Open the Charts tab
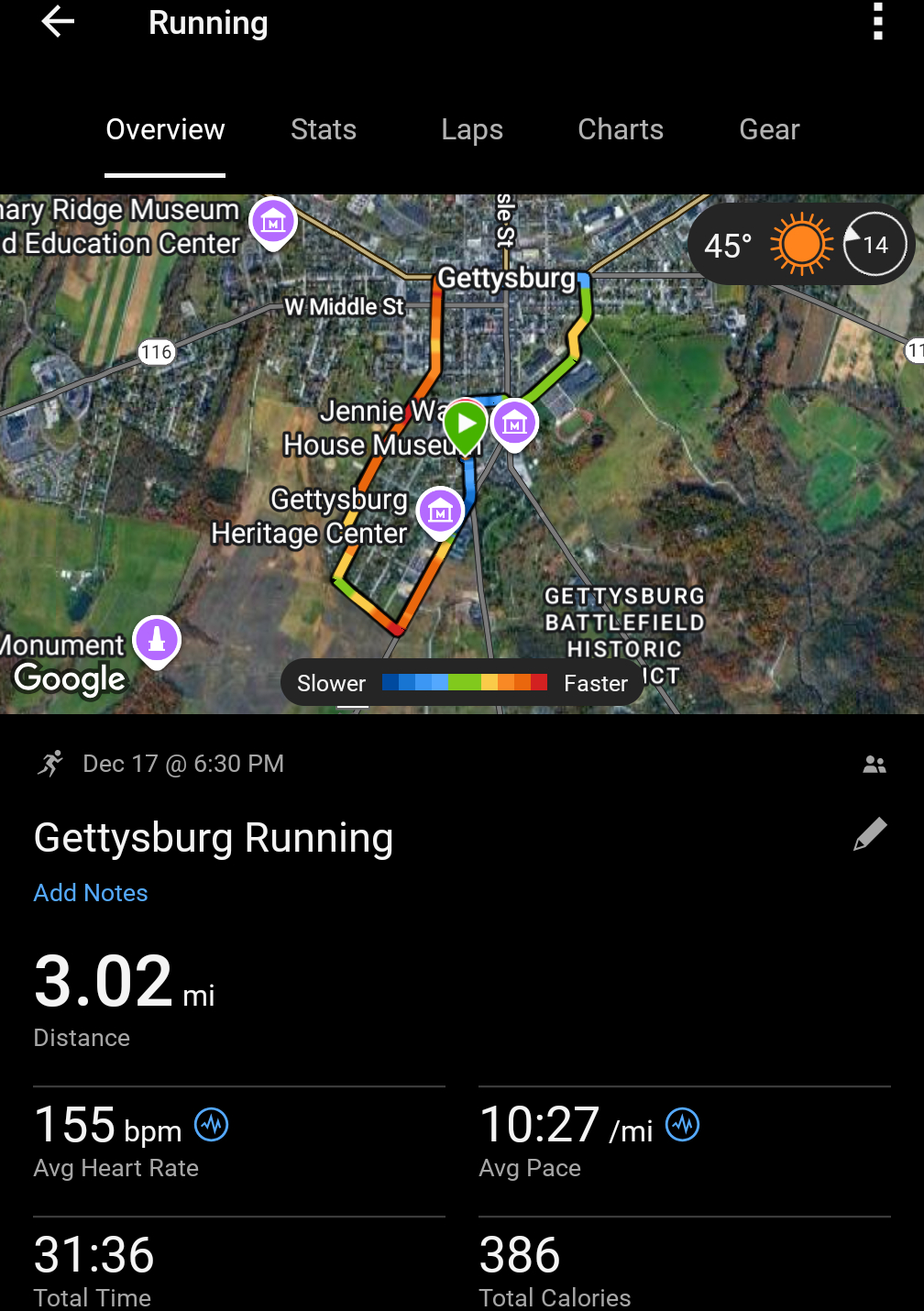This screenshot has height=1311, width=924. click(x=621, y=130)
